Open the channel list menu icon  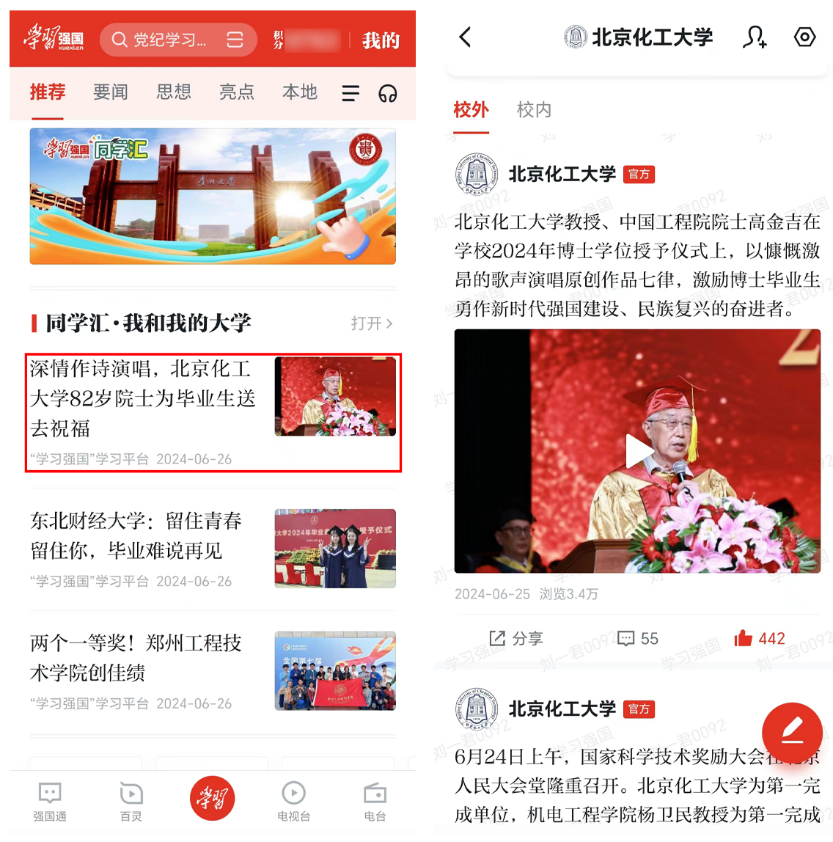point(351,93)
